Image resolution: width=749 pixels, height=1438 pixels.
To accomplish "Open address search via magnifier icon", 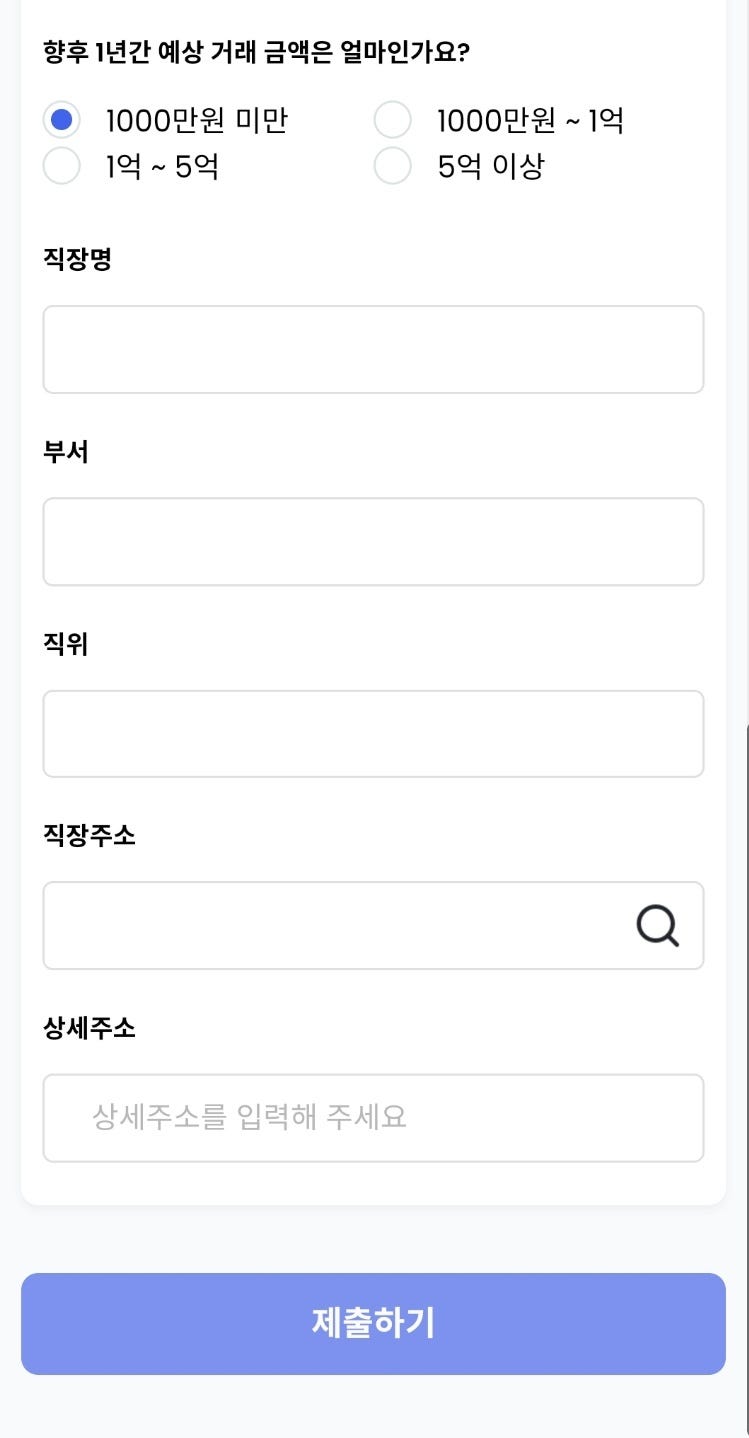I will pos(658,926).
